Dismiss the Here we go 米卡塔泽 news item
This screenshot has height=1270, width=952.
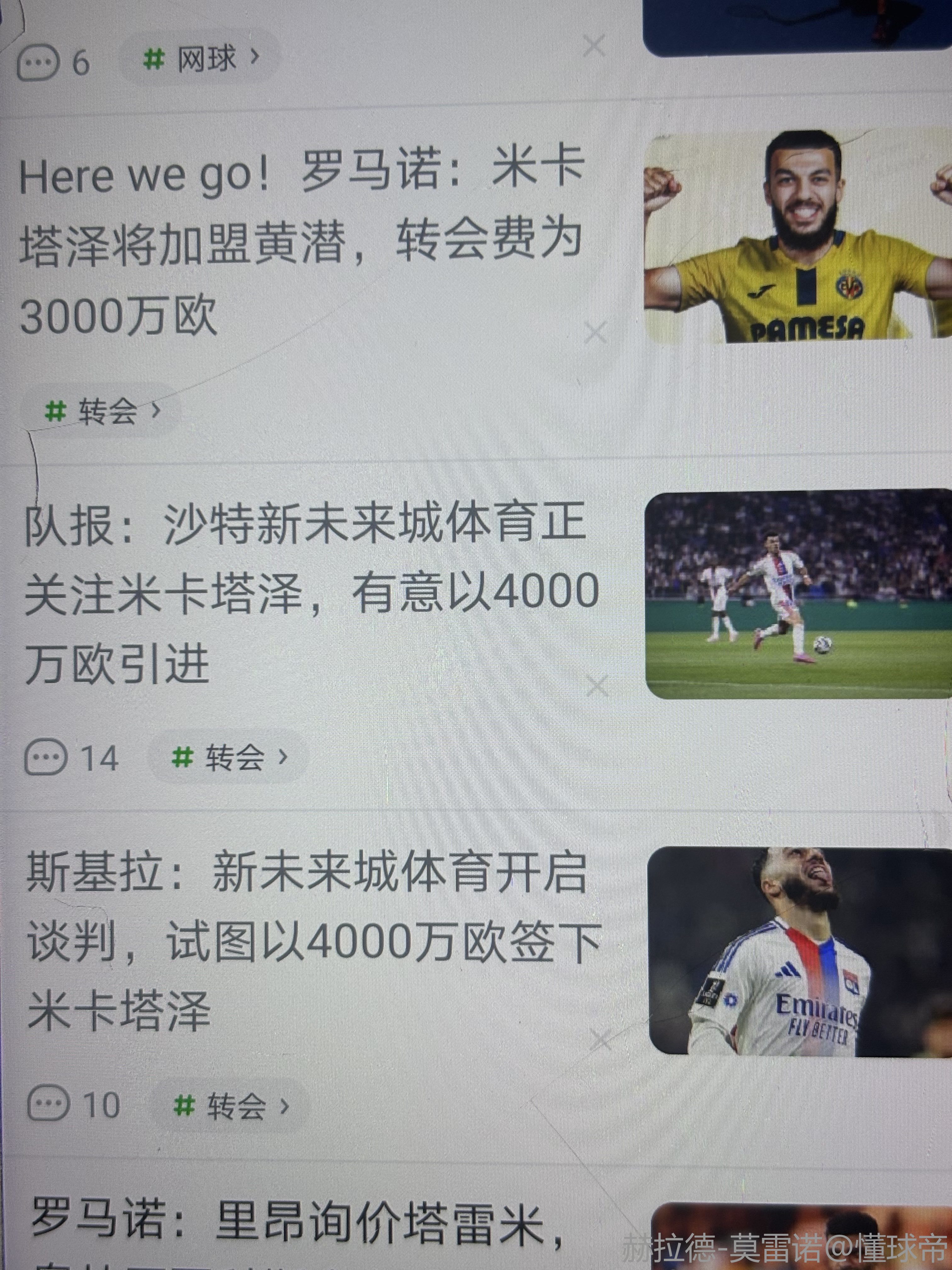point(595,333)
